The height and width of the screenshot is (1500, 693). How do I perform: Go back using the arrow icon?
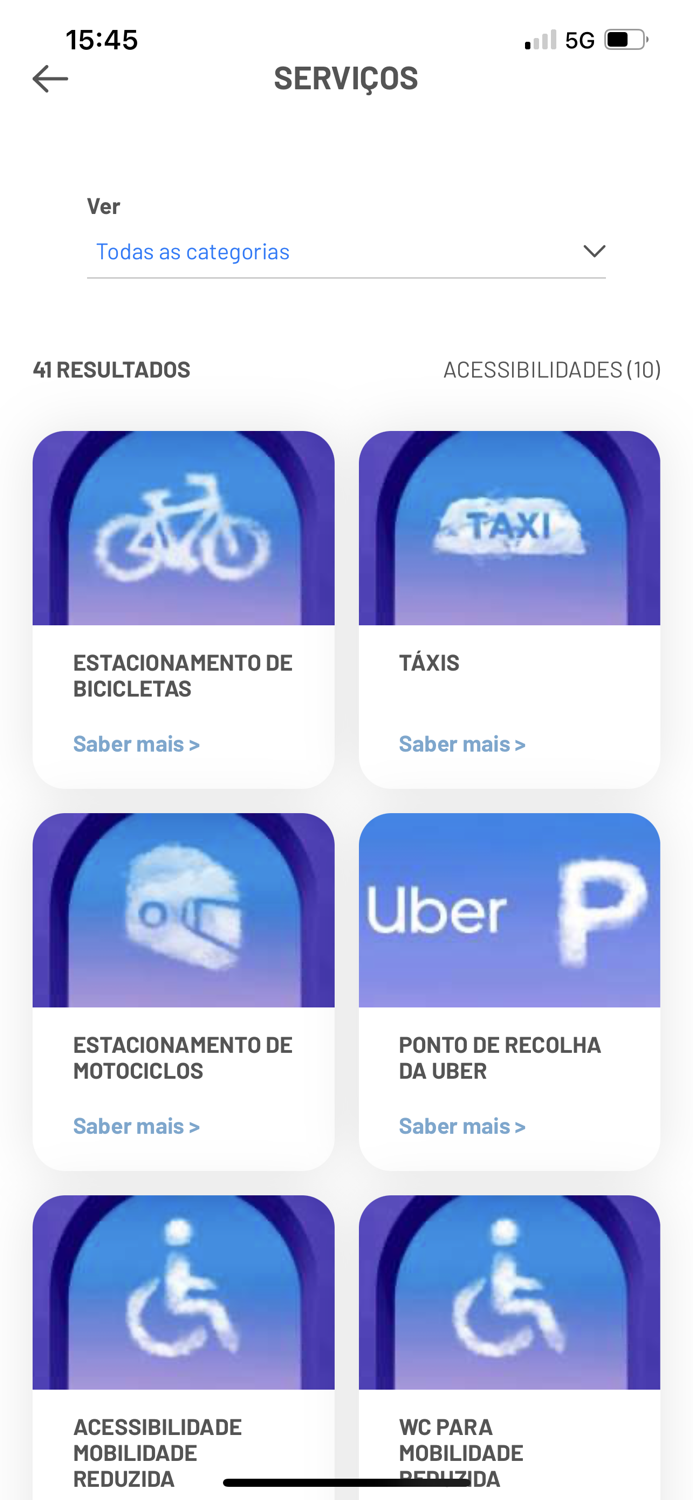click(50, 79)
